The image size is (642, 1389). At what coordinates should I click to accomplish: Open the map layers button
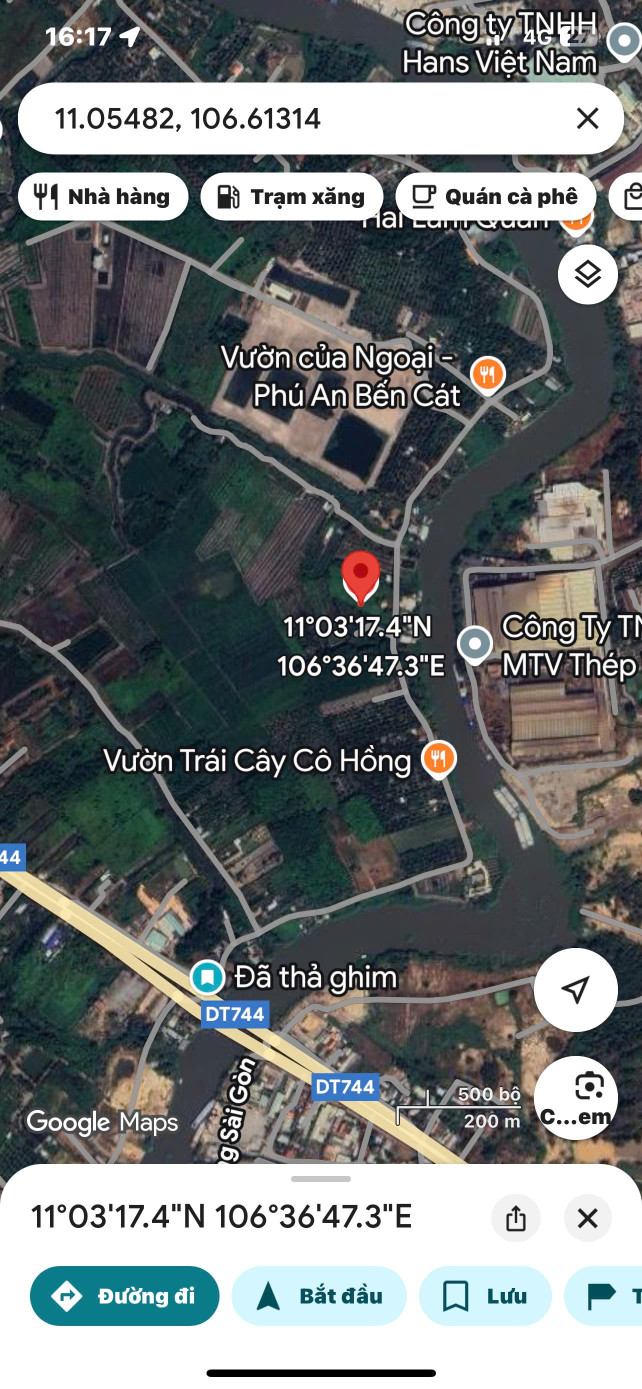tap(587, 274)
